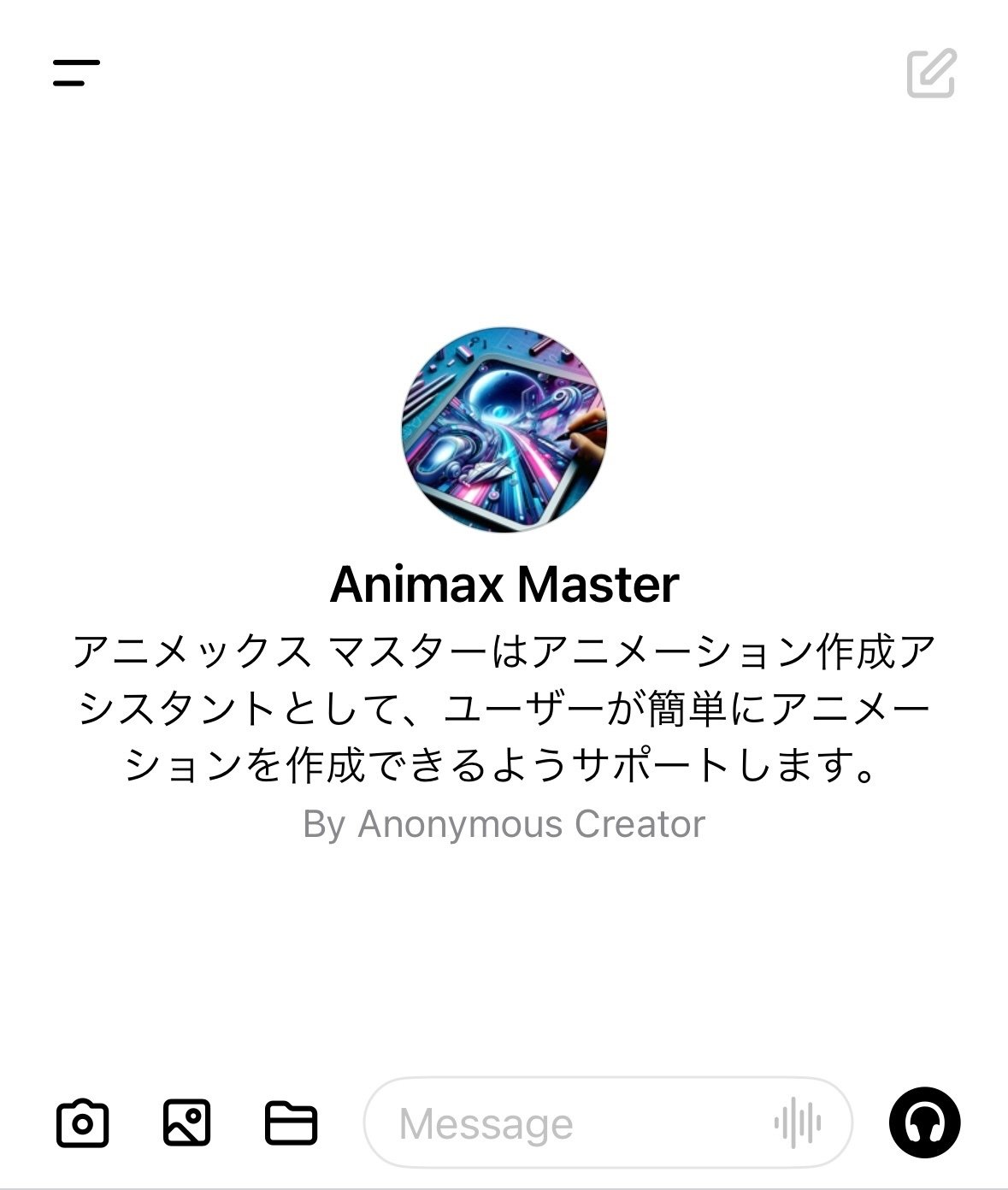Open the camera to take a photo
The width and height of the screenshot is (1008, 1190).
tap(82, 1122)
